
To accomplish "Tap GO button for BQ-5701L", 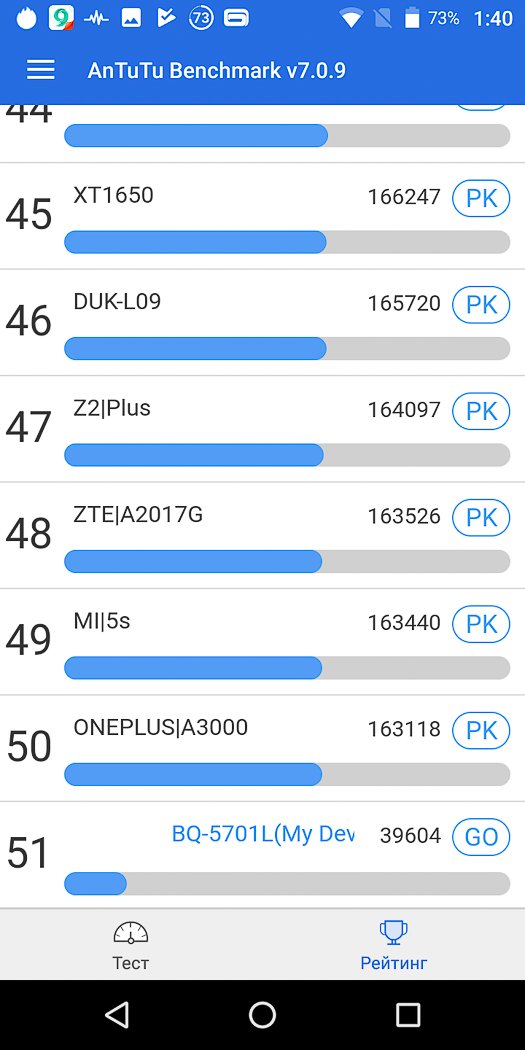I will click(x=481, y=837).
